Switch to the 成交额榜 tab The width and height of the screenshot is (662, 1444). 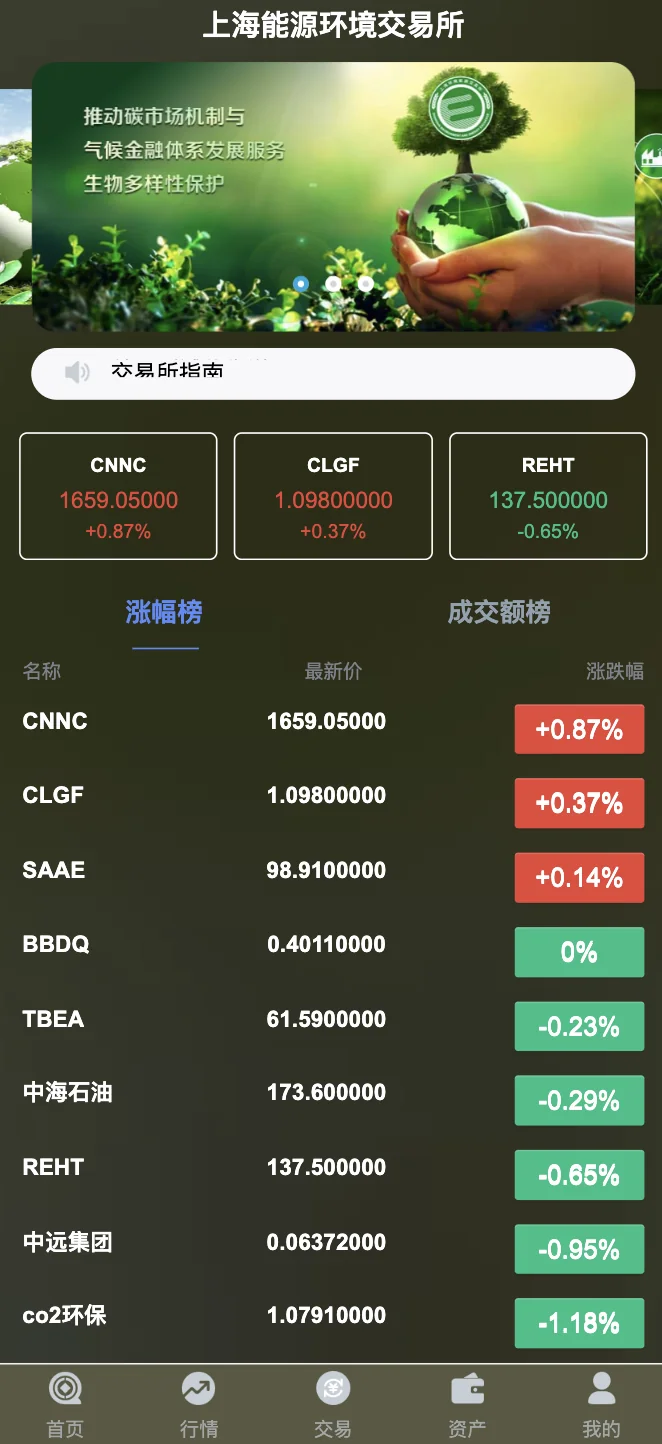point(498,612)
